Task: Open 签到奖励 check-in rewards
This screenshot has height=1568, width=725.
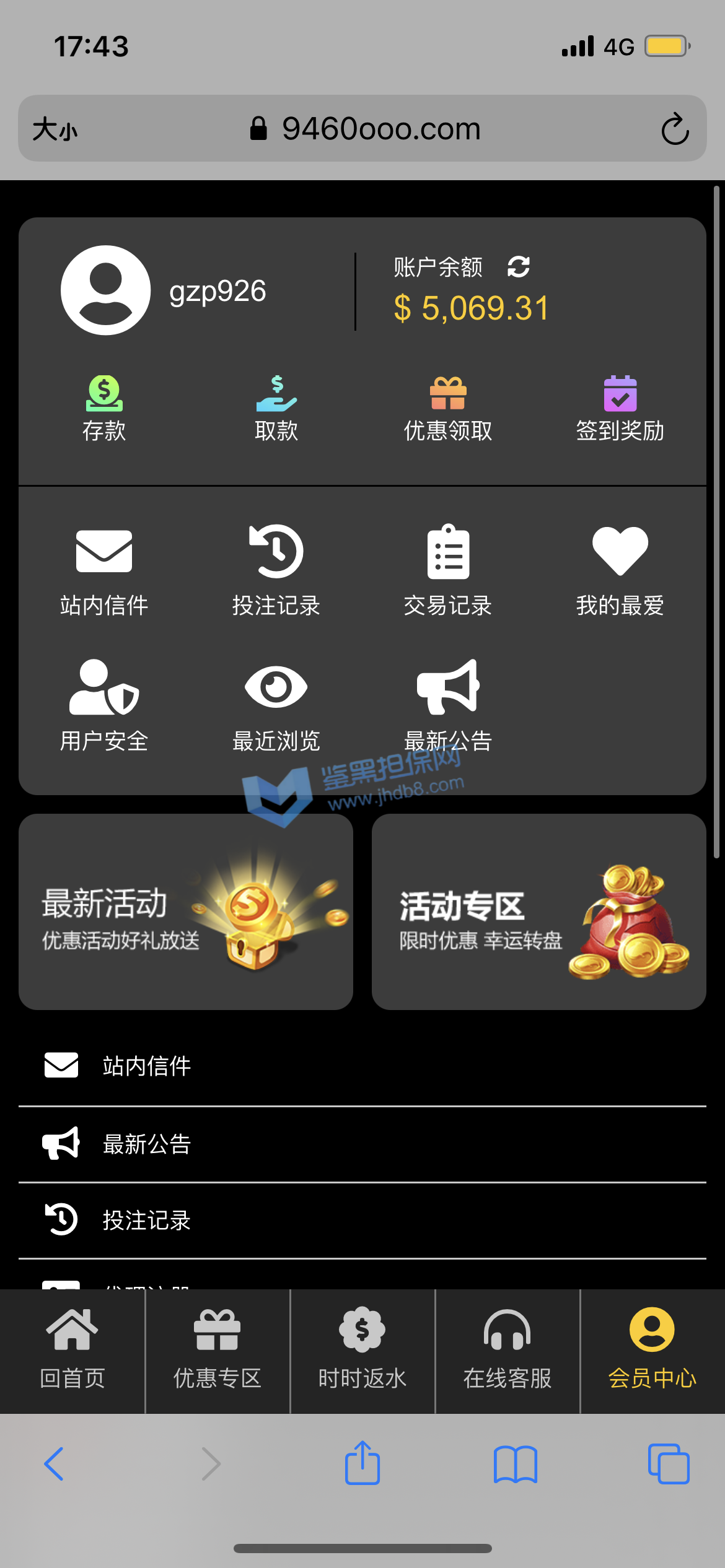Action: [x=620, y=407]
